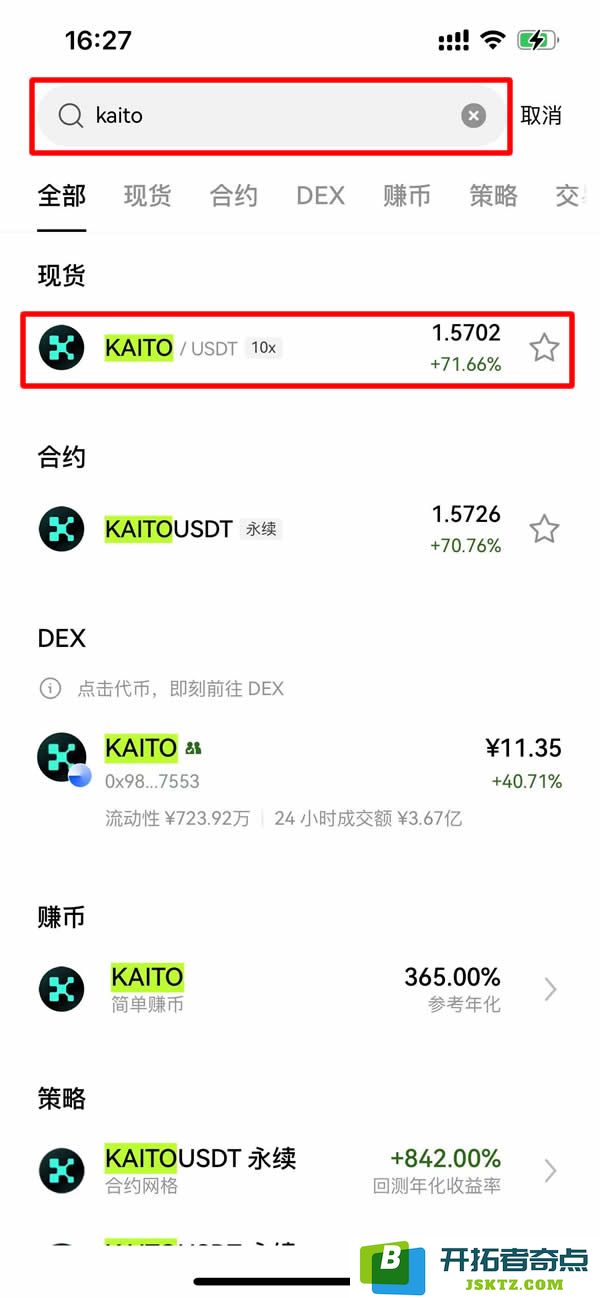This screenshot has height=1298, width=600.
Task: Open the KAITOUSDT 永续 合约网格 strategy
Action: [x=300, y=1170]
